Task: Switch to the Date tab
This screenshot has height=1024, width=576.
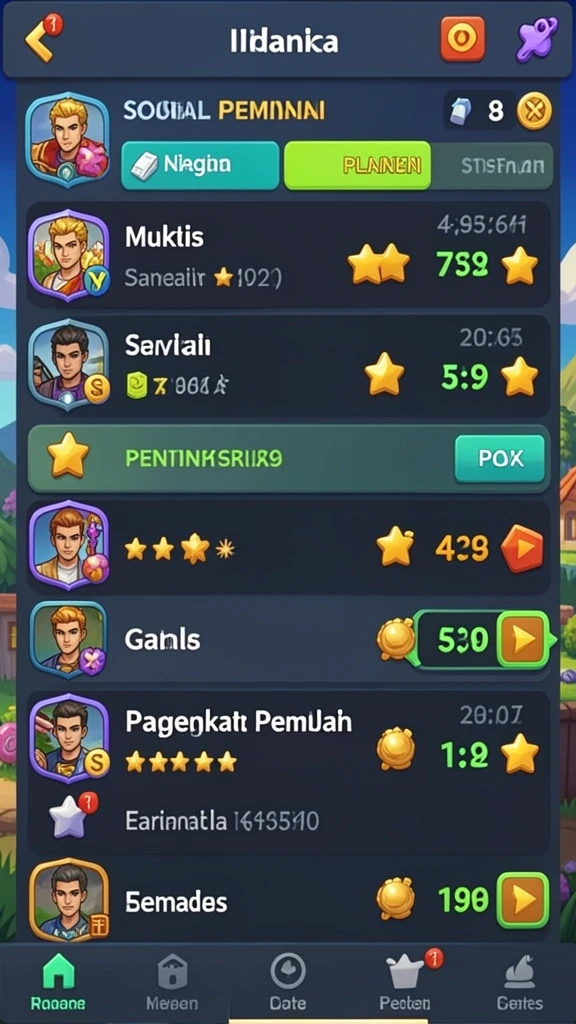Action: click(288, 983)
